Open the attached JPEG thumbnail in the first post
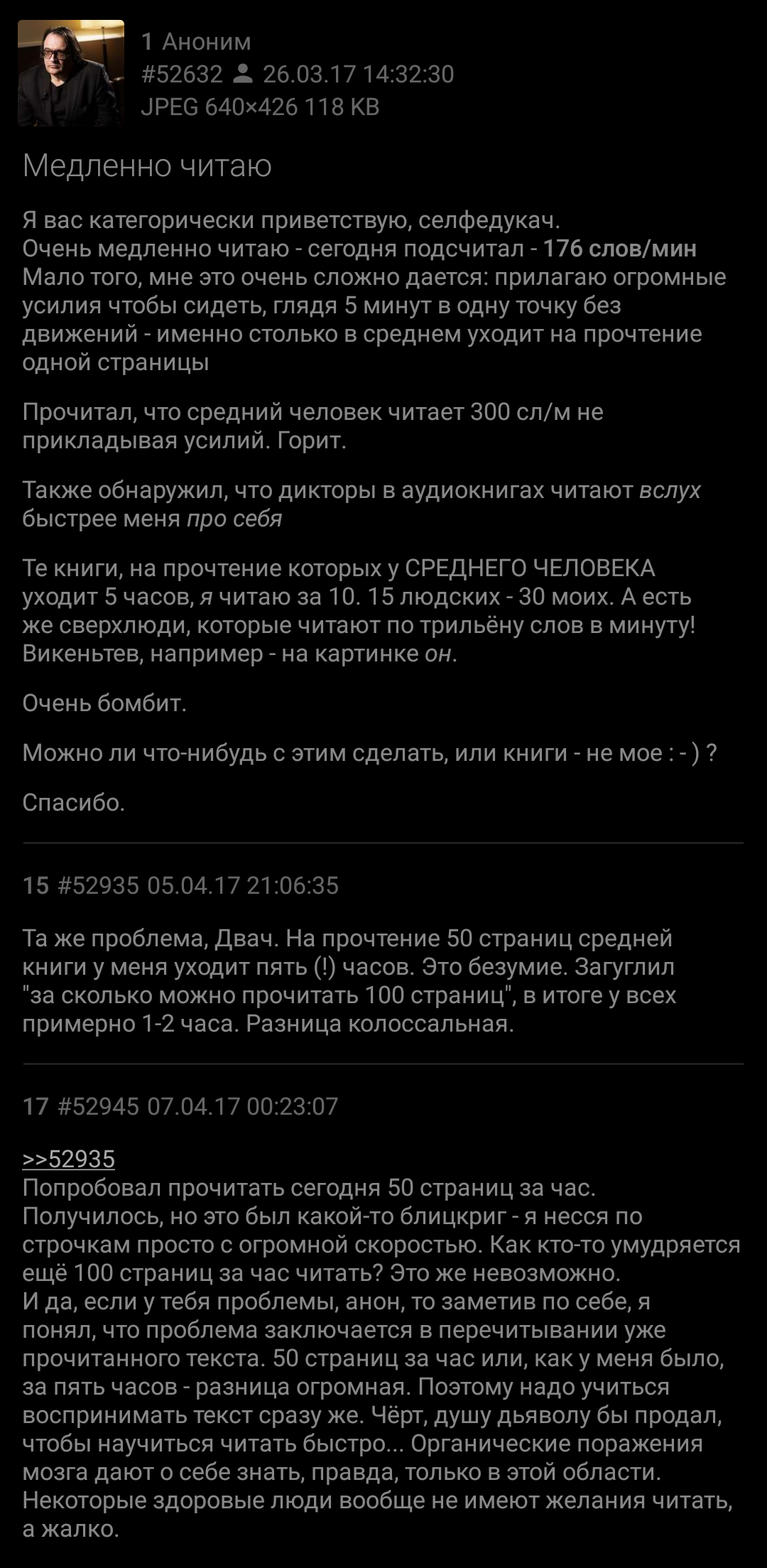Screen dimensions: 767x1568 [71, 73]
